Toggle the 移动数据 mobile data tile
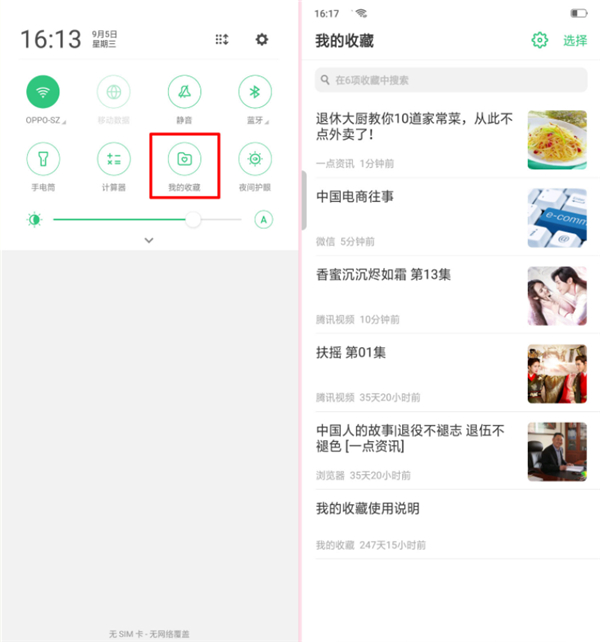This screenshot has height=642, width=600. 113,93
